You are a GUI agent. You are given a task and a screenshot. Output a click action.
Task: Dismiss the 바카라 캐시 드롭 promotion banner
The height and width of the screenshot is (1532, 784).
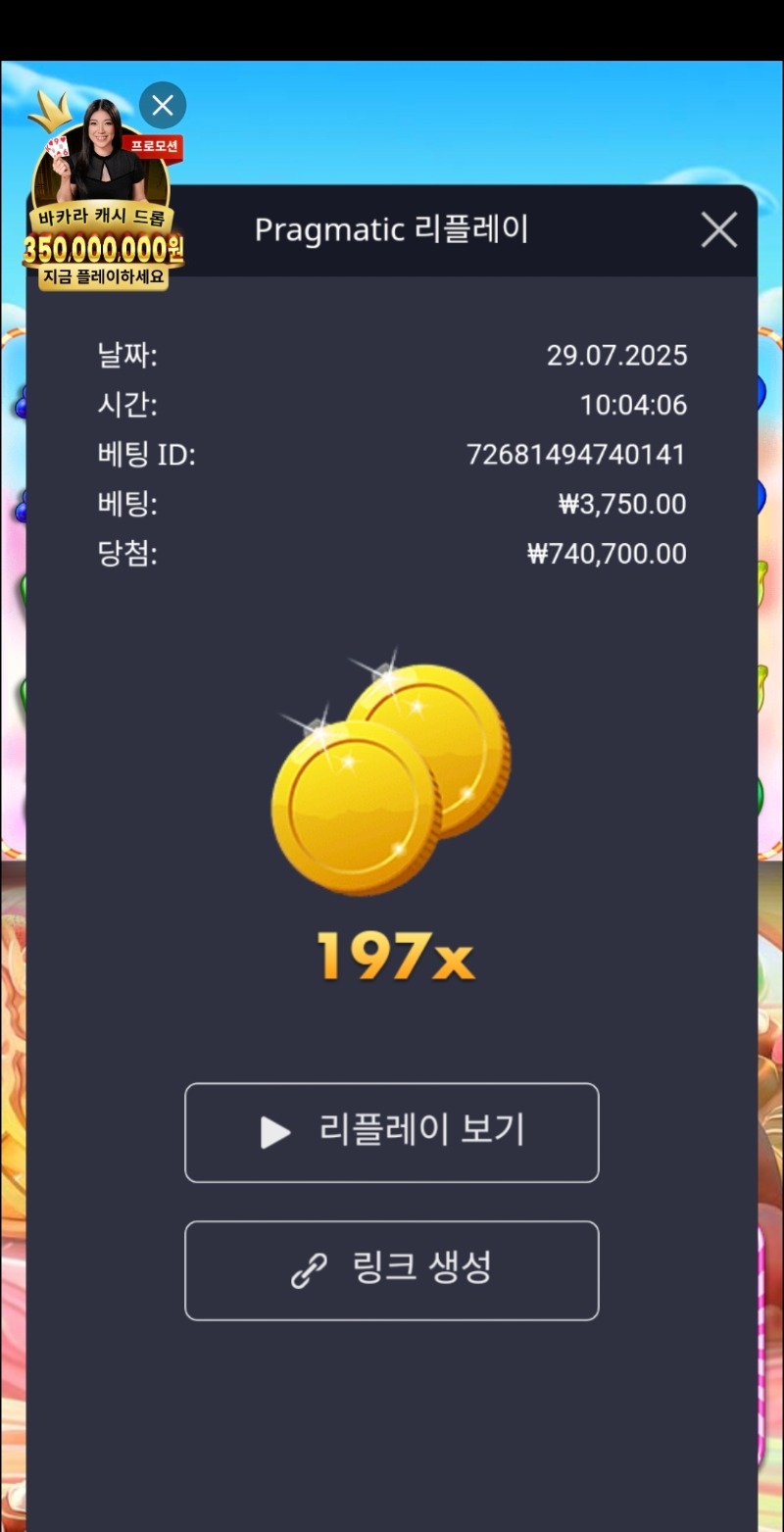[x=163, y=105]
